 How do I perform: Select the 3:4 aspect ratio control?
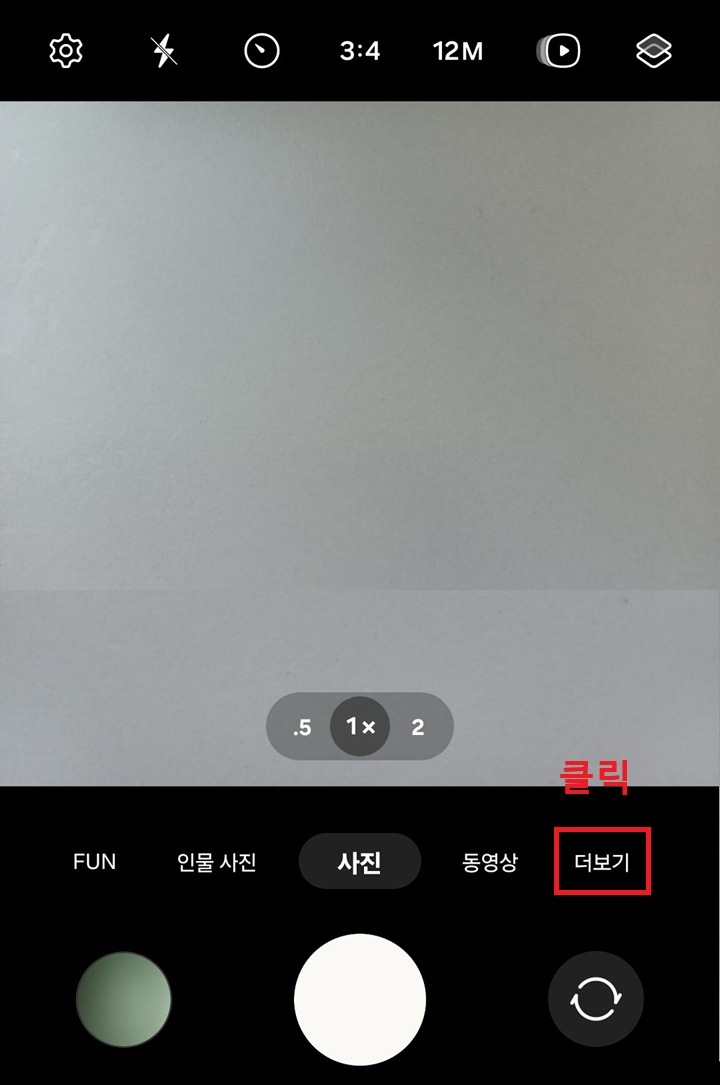pos(359,51)
